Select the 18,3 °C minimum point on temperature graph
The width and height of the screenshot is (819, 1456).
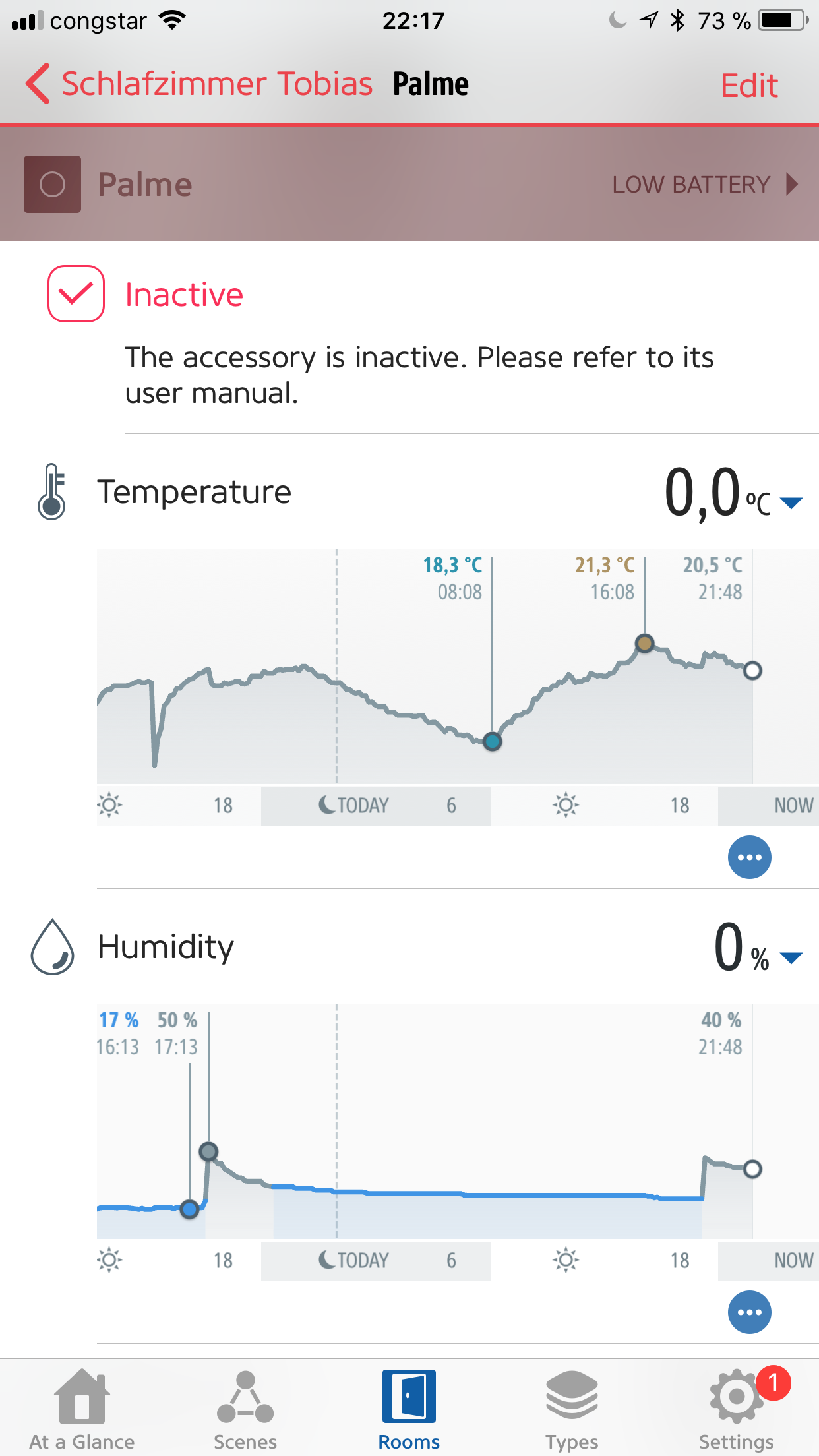[493, 742]
